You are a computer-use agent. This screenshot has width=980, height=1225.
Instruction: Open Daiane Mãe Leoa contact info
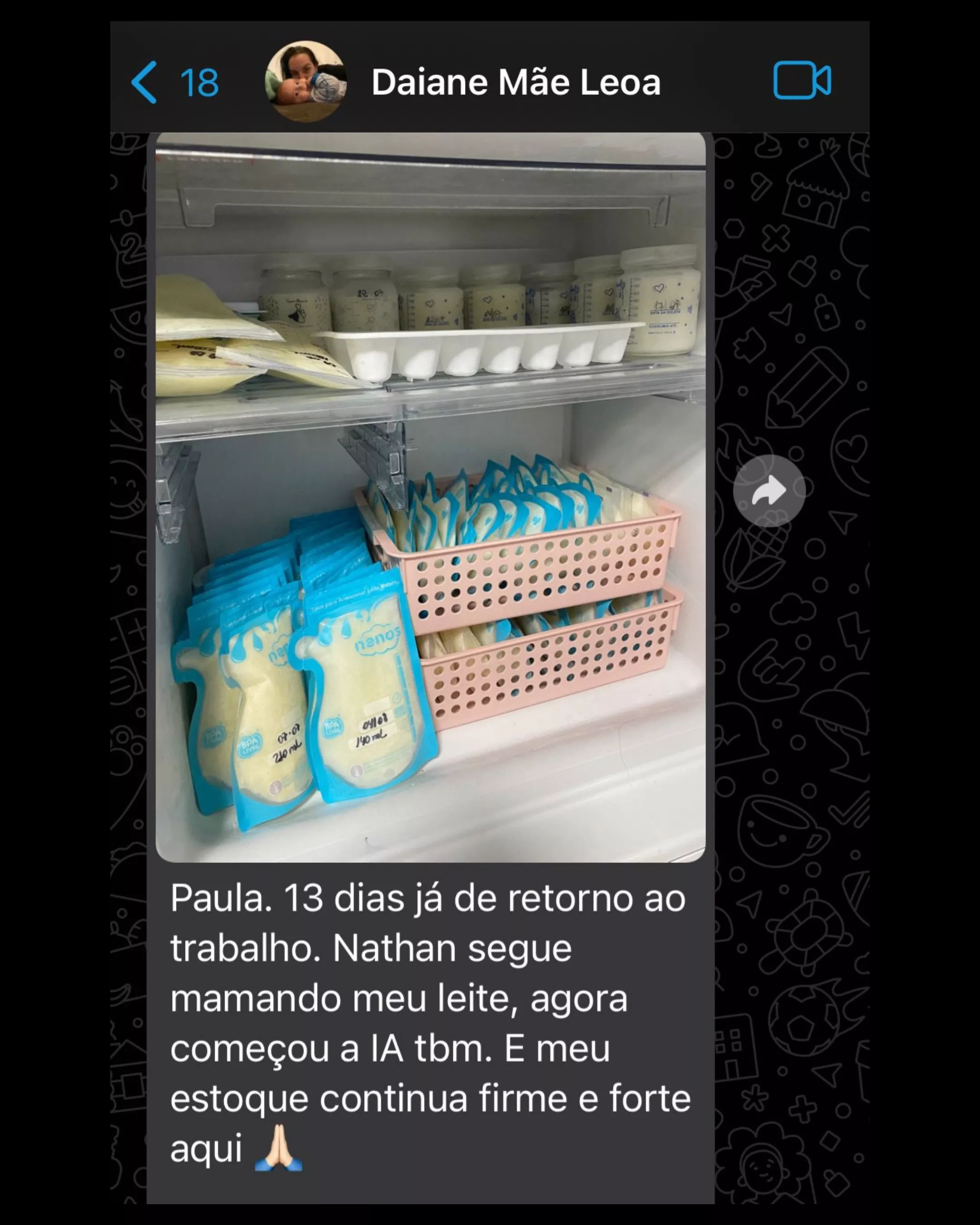[x=516, y=83]
